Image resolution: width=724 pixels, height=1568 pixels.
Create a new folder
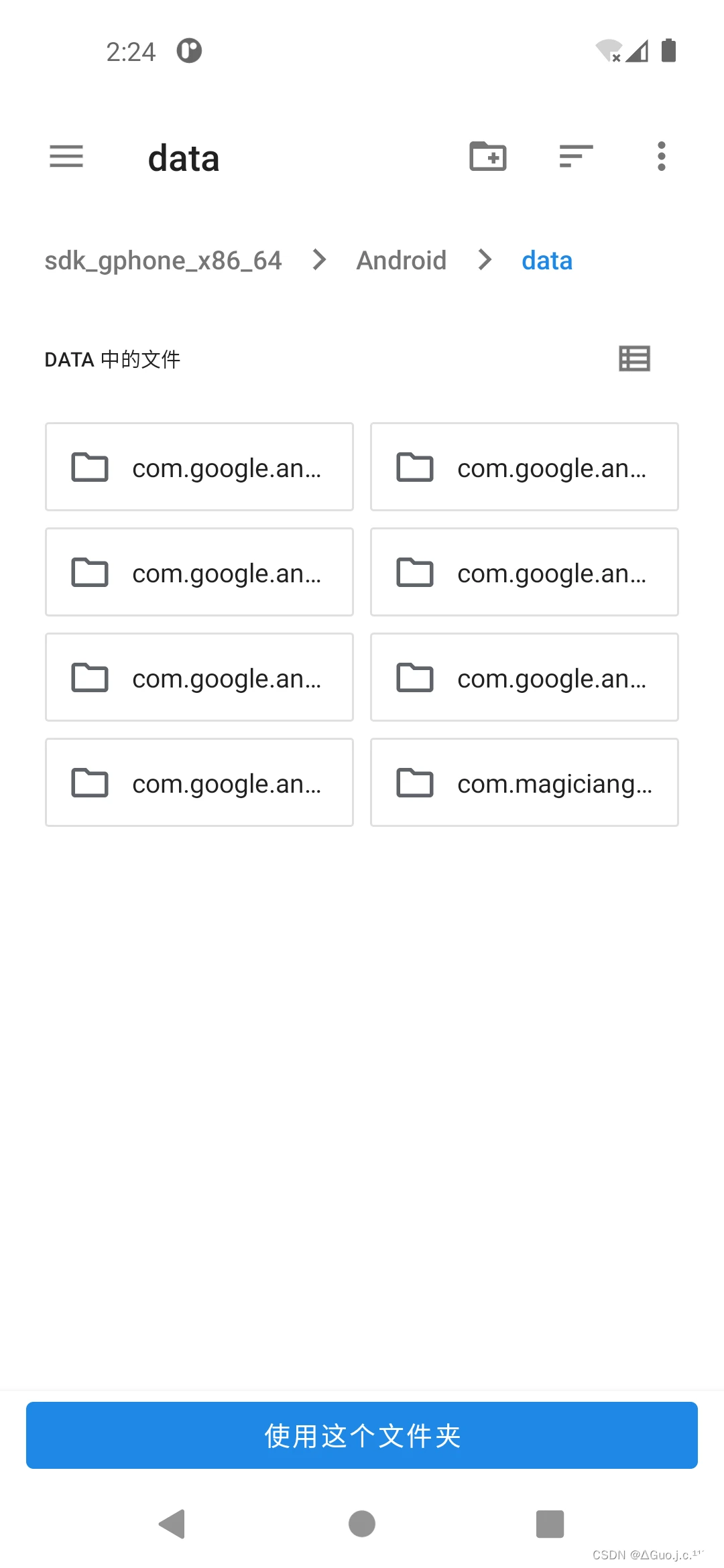488,156
